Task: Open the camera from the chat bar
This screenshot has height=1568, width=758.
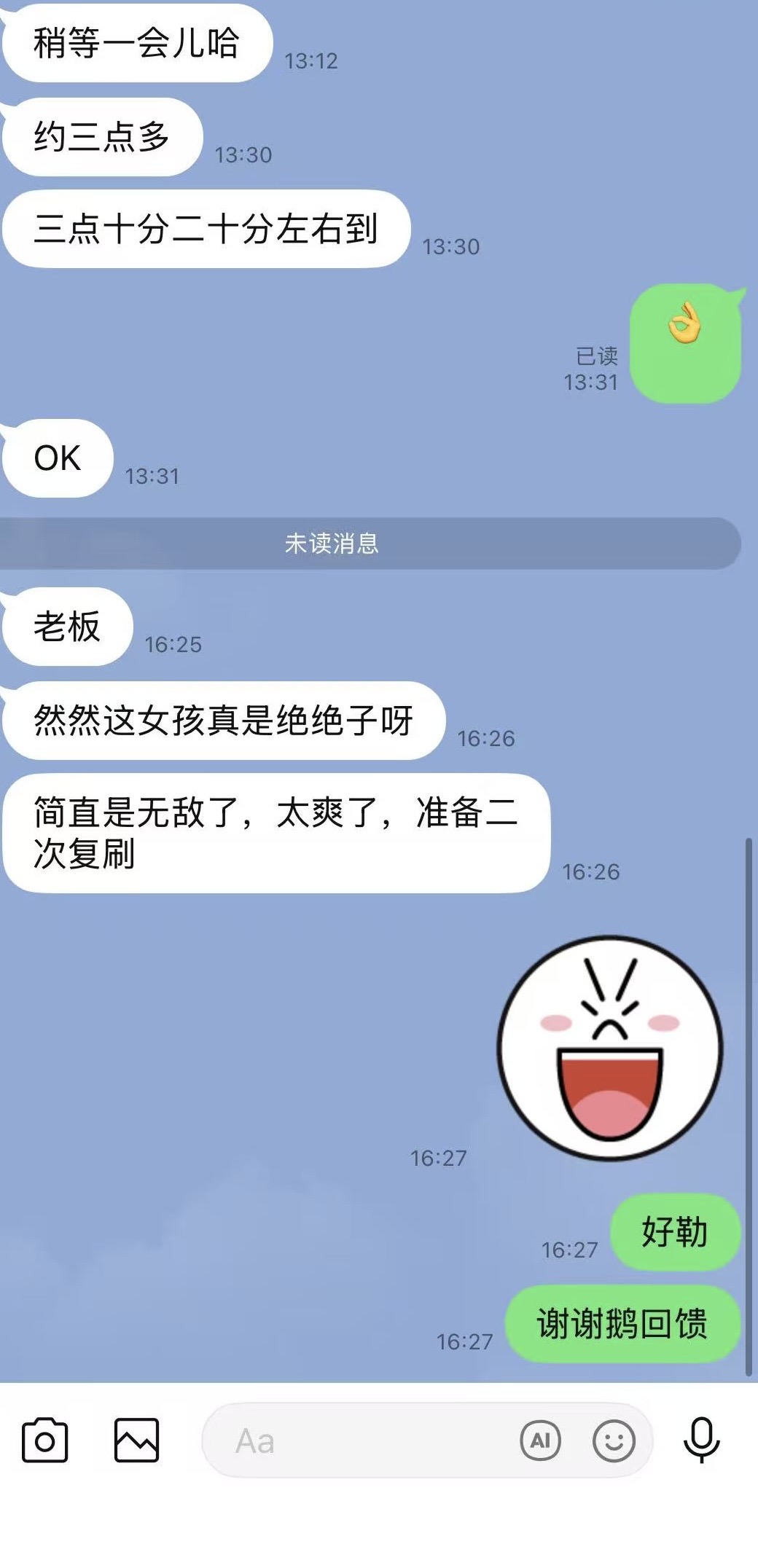Action: click(45, 1440)
